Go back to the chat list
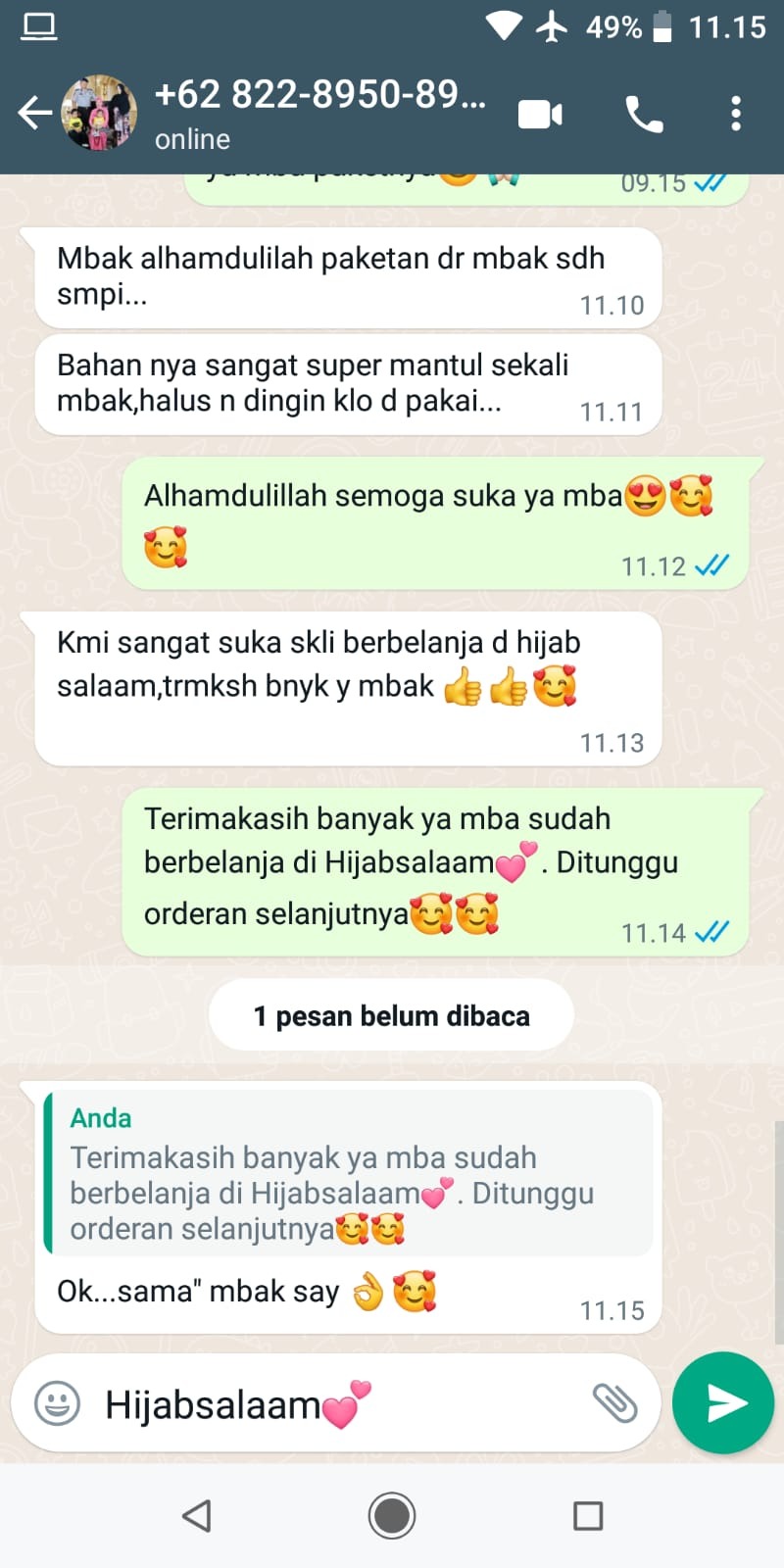 tap(35, 114)
